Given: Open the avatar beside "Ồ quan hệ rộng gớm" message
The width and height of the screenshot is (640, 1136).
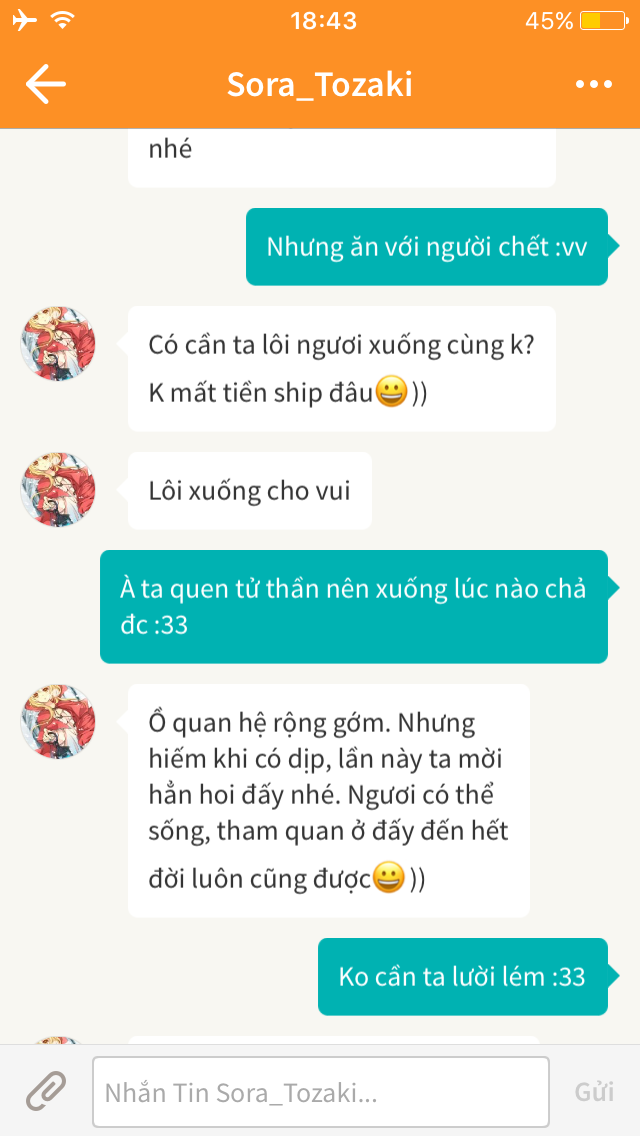Looking at the screenshot, I should coord(58,721).
